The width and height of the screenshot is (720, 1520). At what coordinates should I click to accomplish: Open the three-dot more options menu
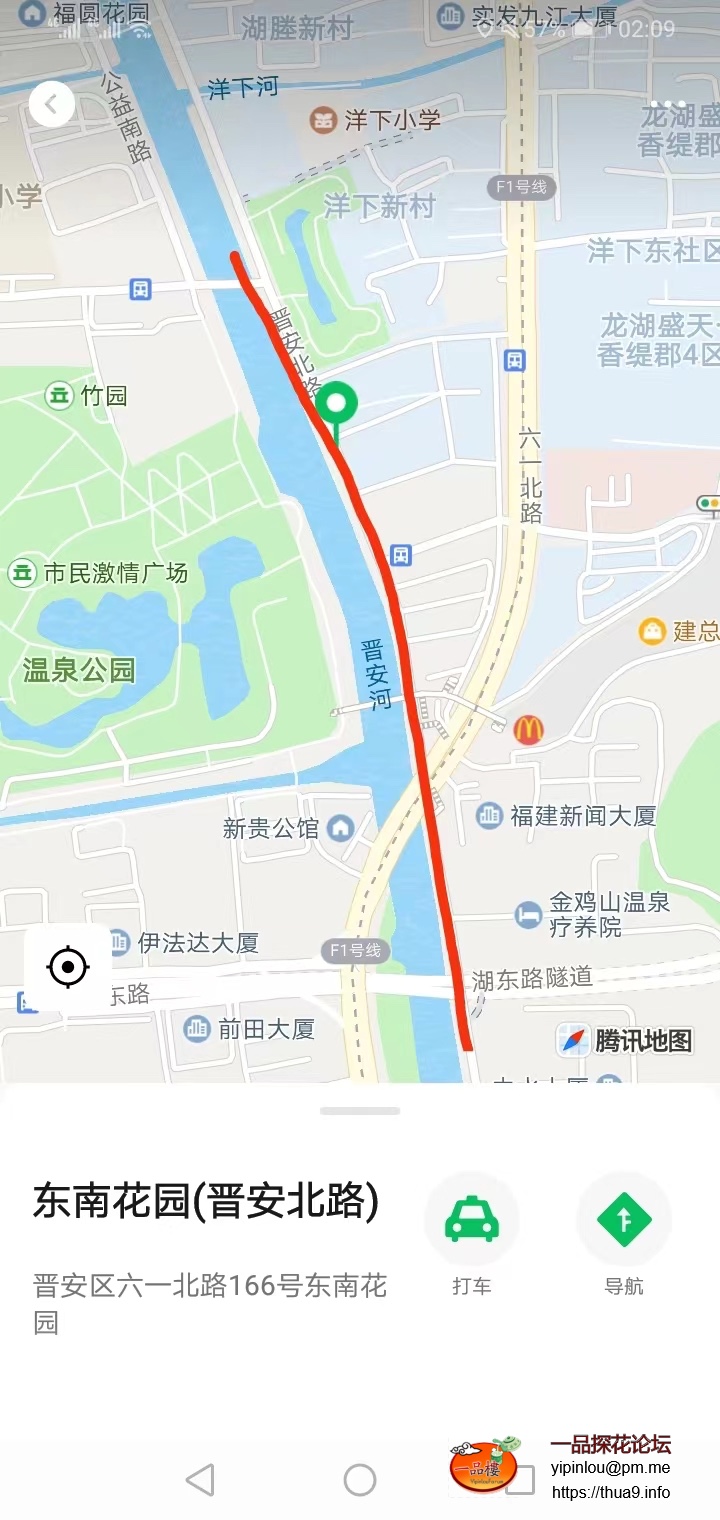[668, 104]
